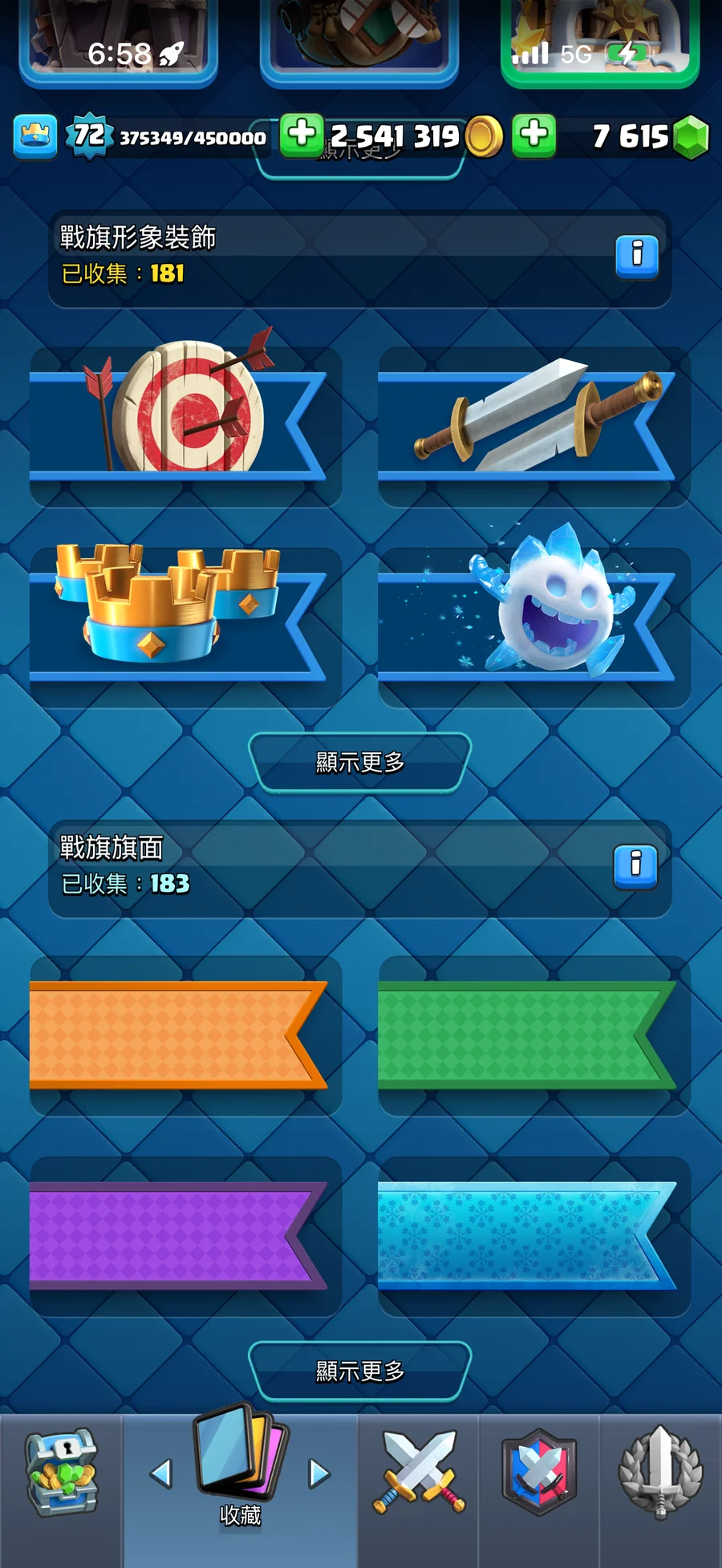Go to next collection page arrow
722x1568 pixels.
[x=319, y=1473]
